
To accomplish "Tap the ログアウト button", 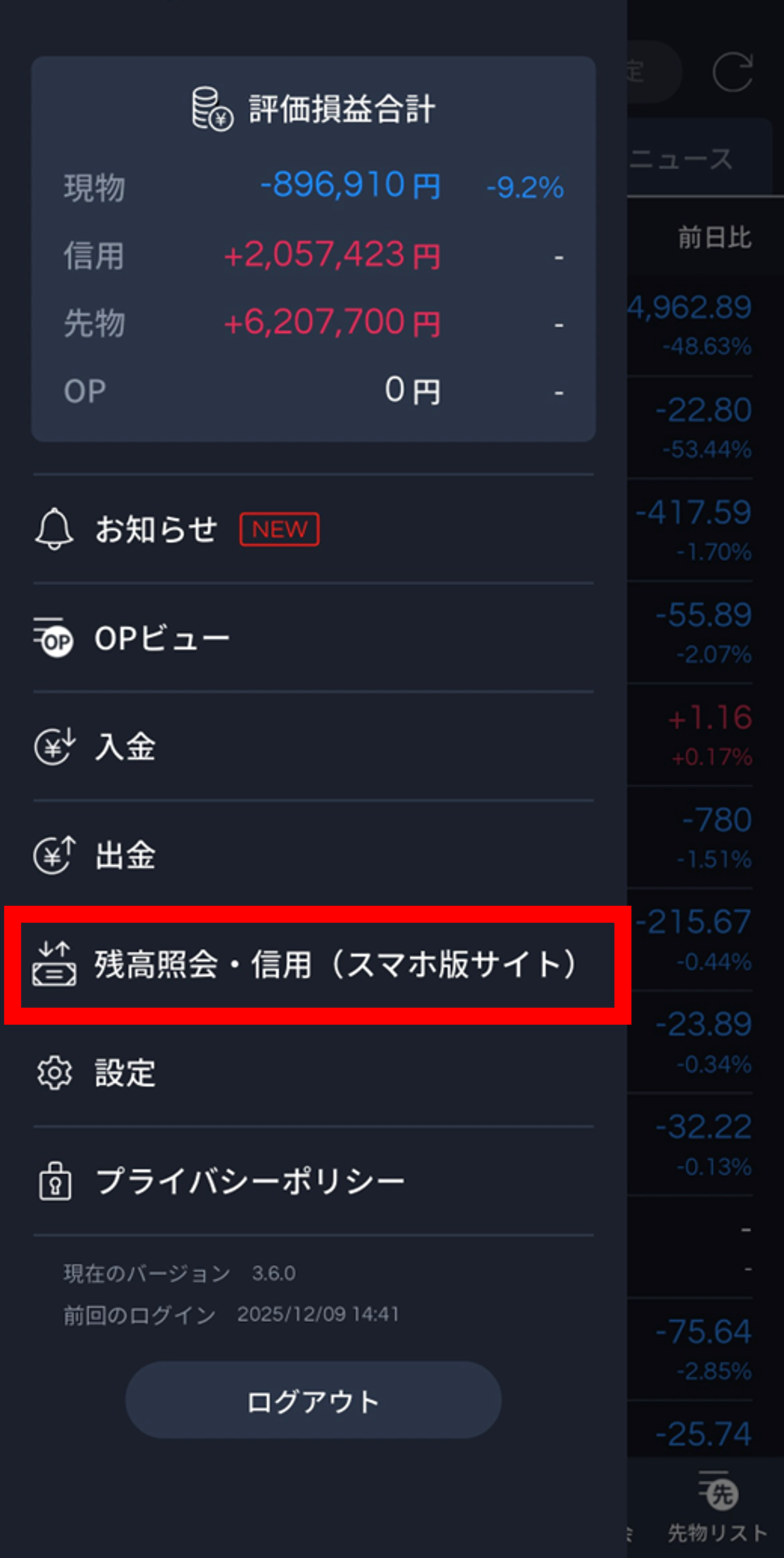I will coord(313,1402).
